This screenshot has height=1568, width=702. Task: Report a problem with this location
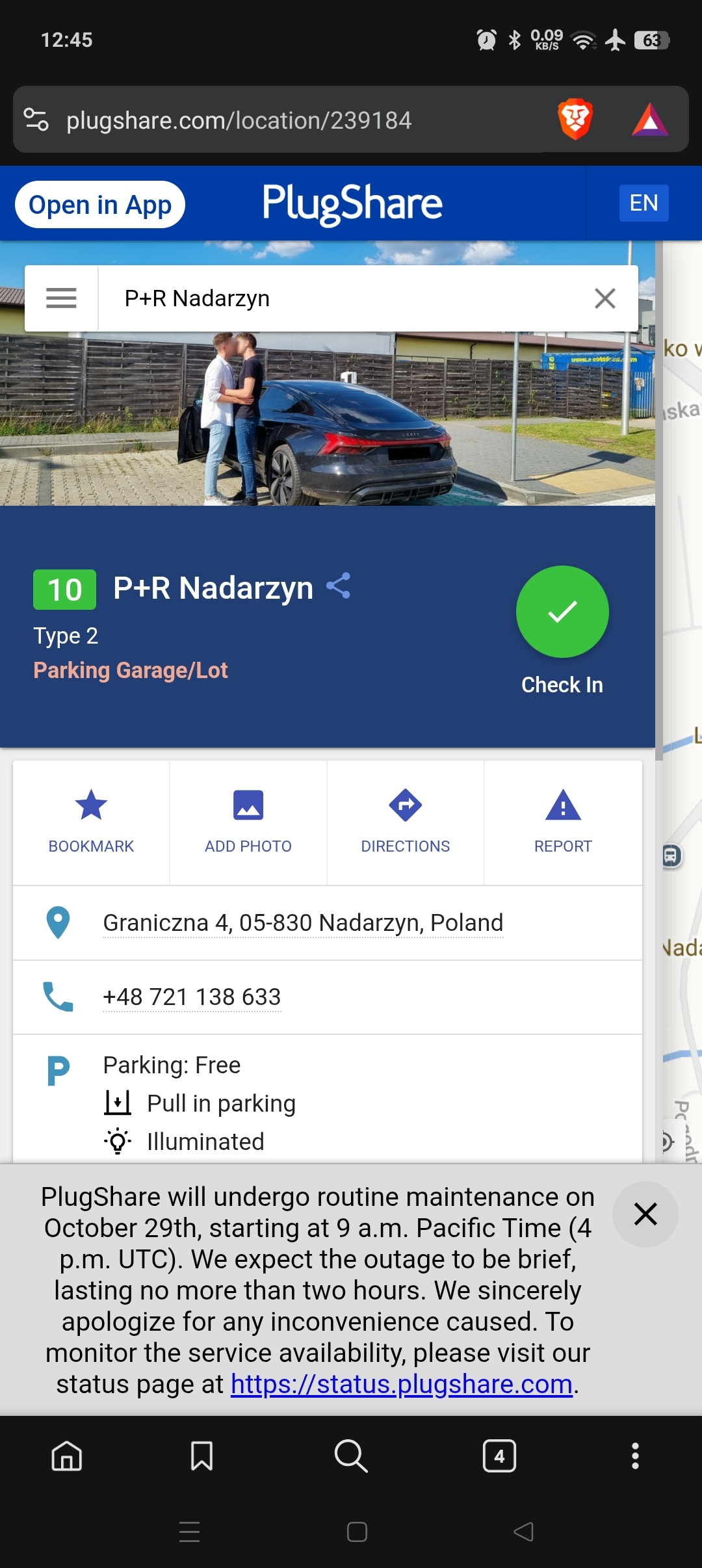click(563, 821)
